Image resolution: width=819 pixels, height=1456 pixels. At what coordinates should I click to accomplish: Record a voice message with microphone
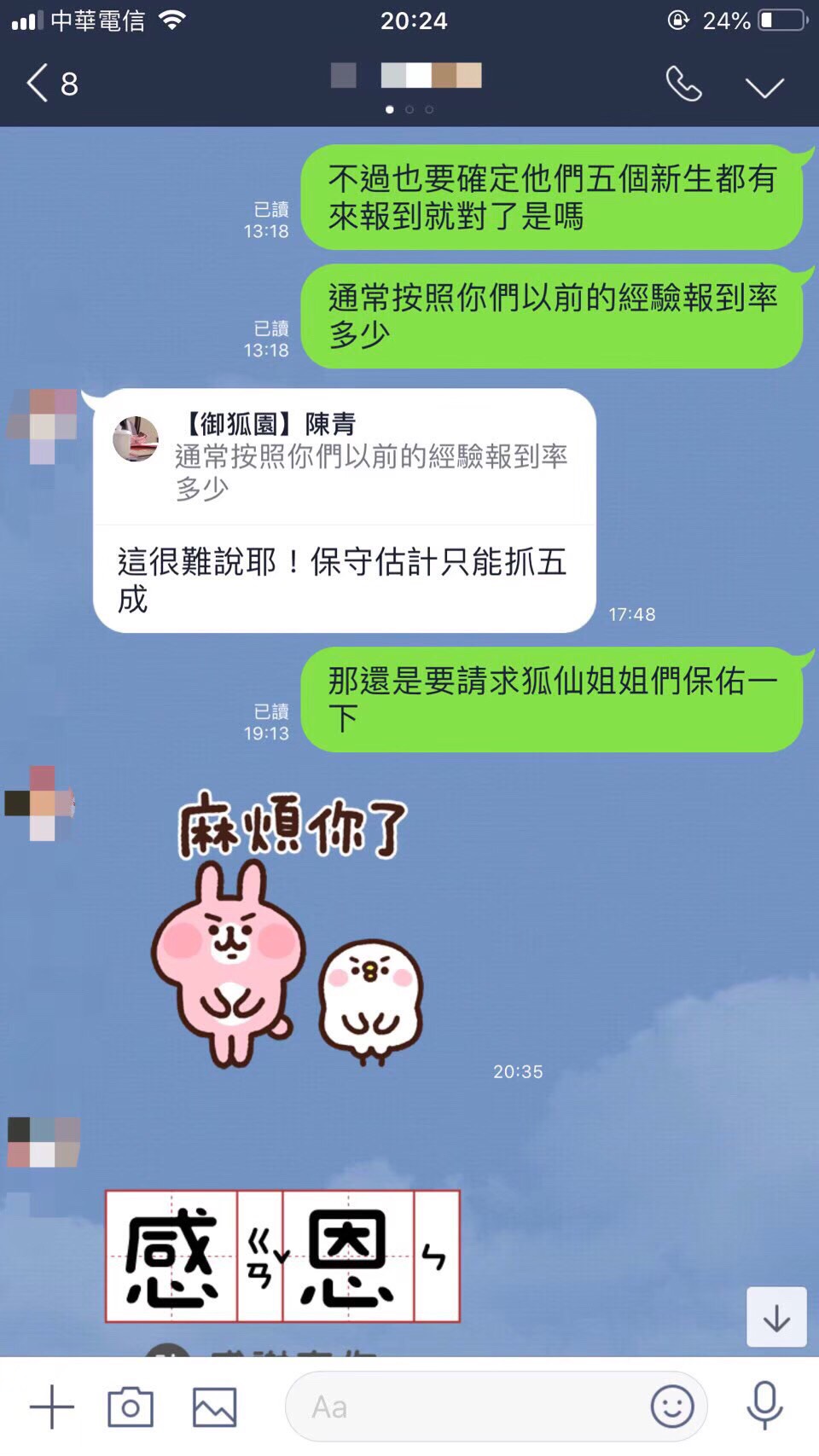(x=764, y=1405)
